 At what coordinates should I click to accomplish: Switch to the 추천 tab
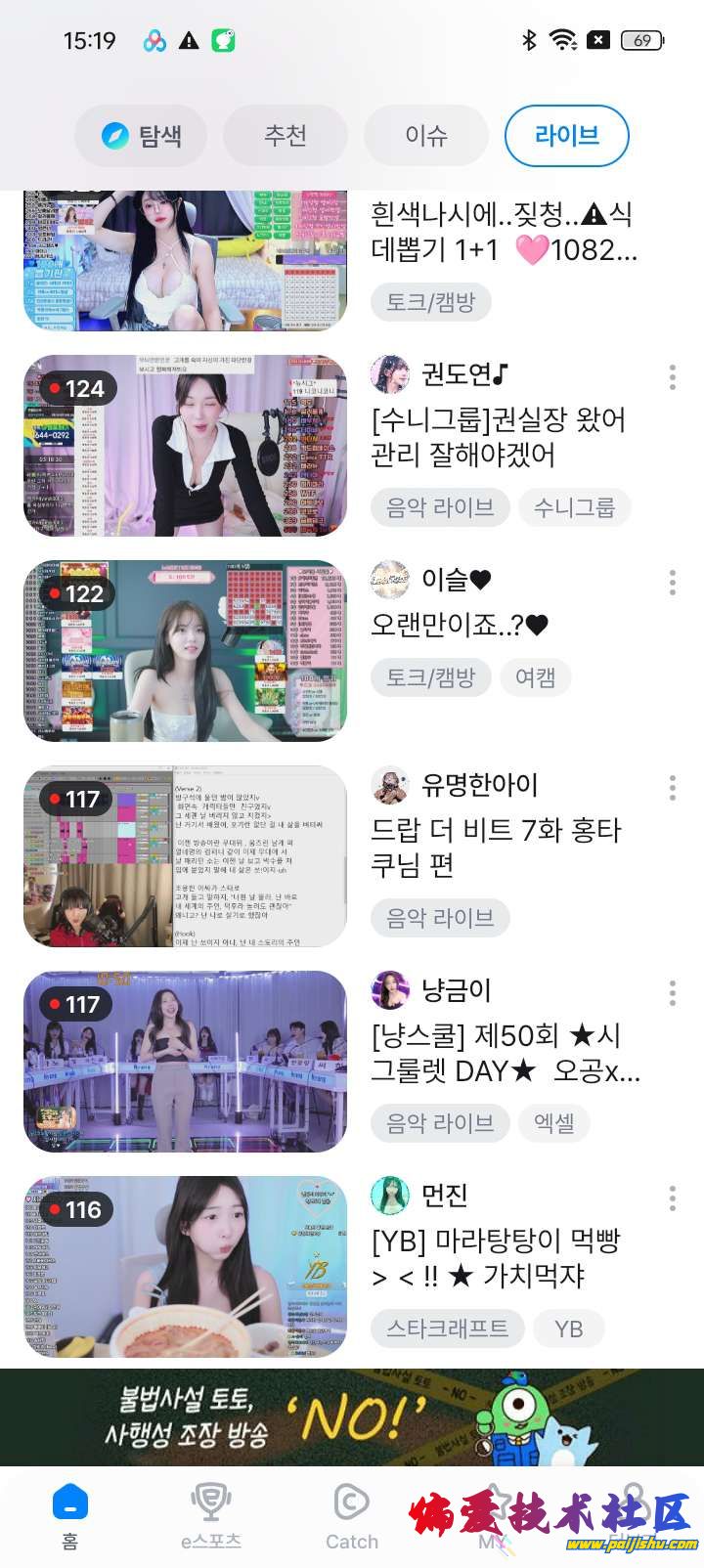(285, 136)
